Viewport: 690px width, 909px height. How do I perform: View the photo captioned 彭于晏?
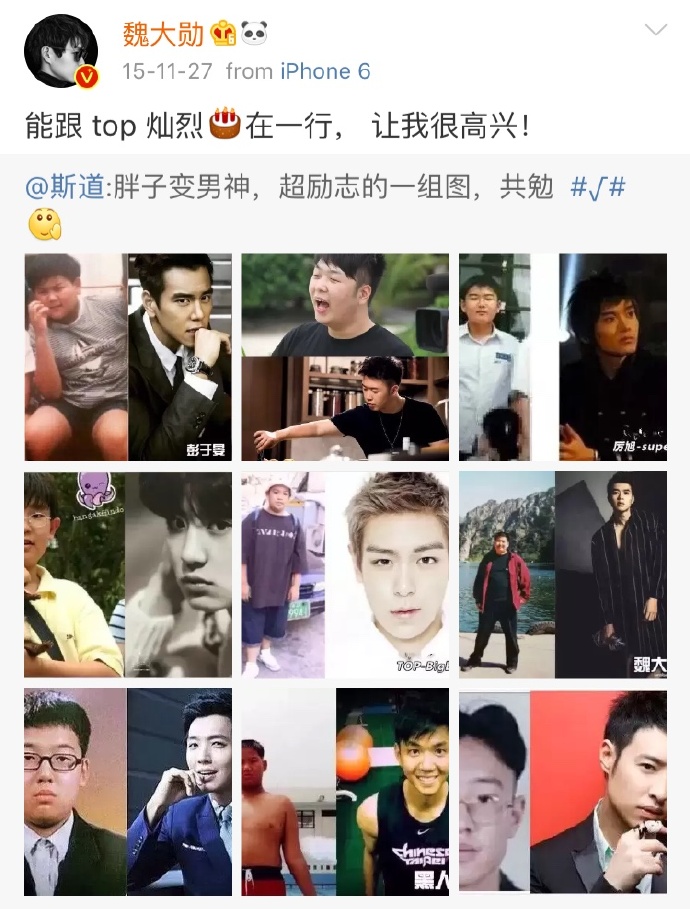128,357
